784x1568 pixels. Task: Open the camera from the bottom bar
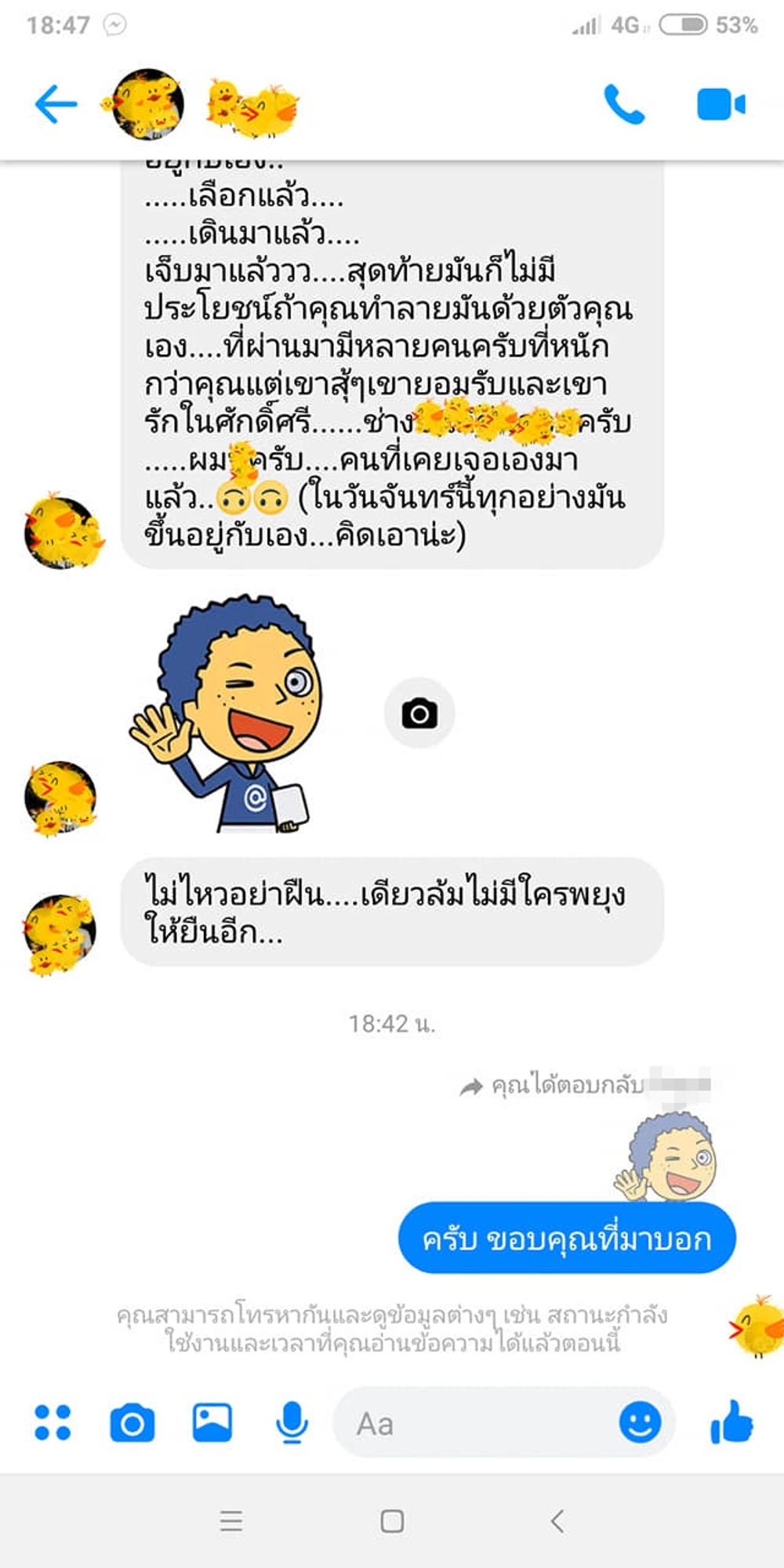(132, 1422)
